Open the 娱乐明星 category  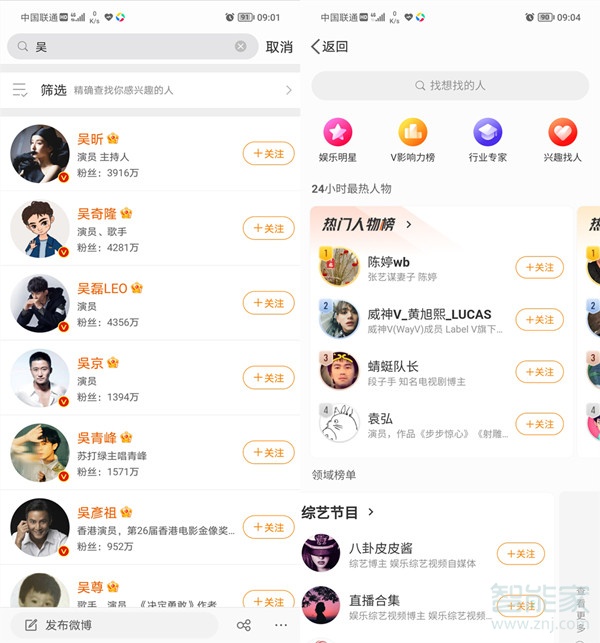337,140
